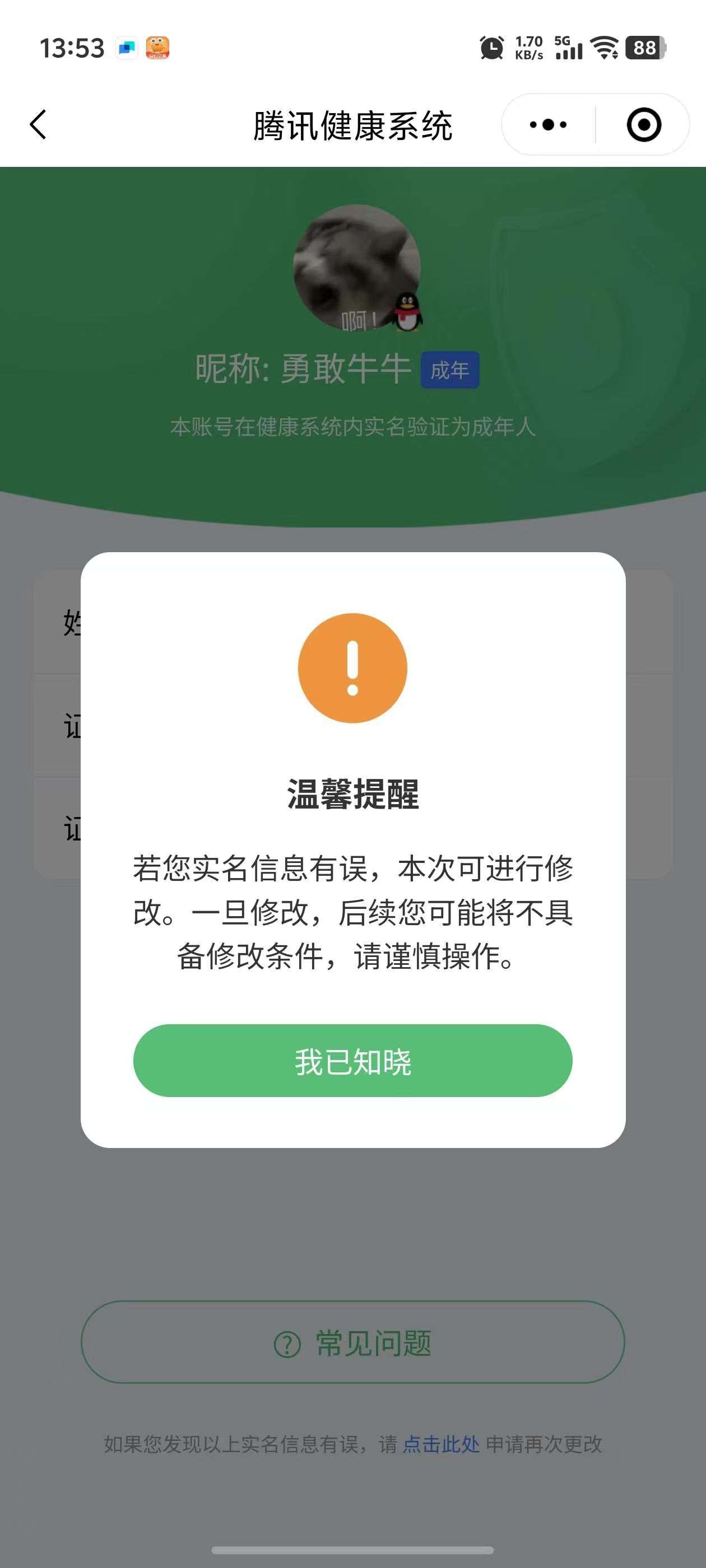The image size is (706, 1568).
Task: Expand the back navigation chevron
Action: coord(38,124)
